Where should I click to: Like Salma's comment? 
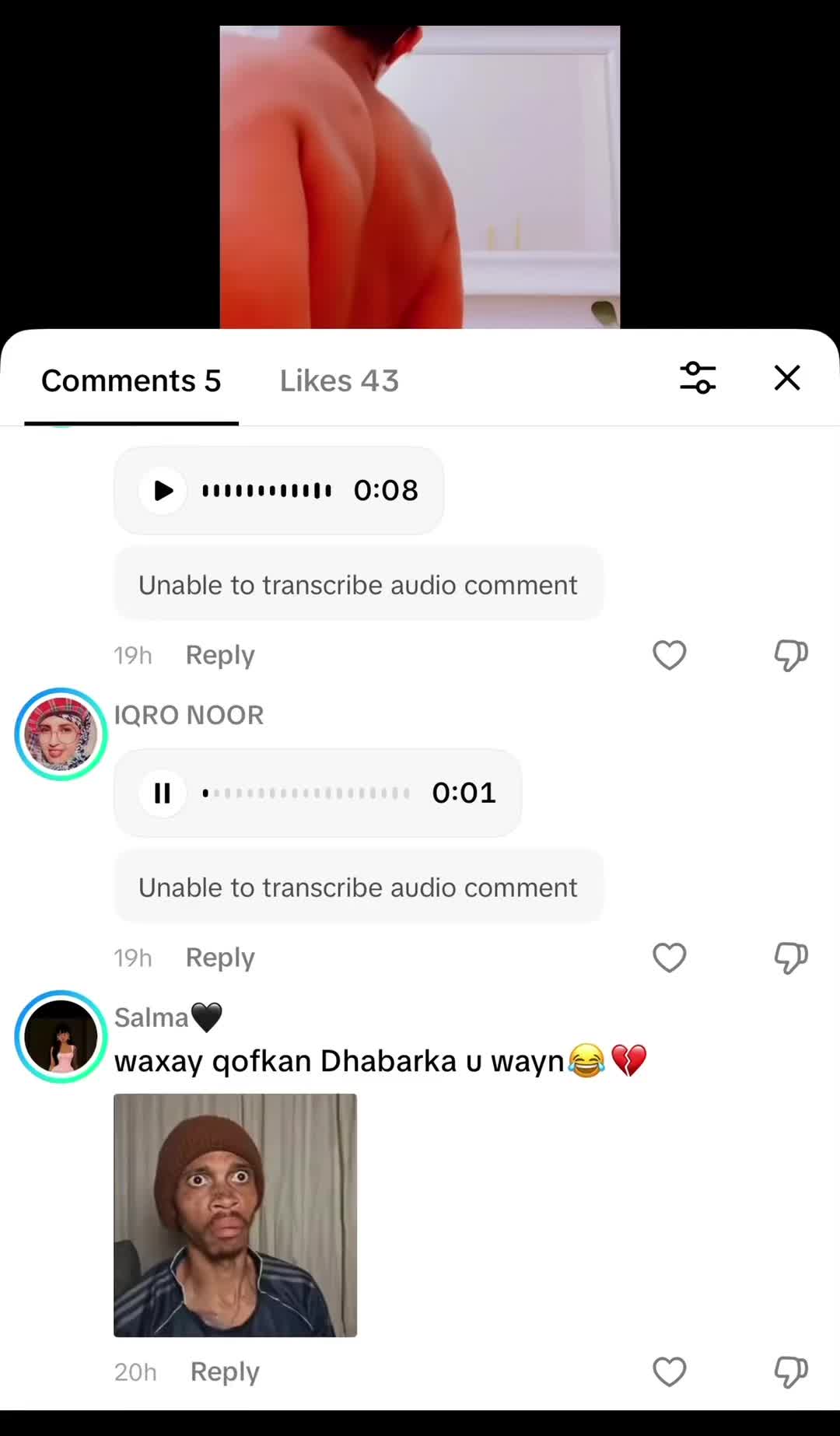coord(670,1371)
